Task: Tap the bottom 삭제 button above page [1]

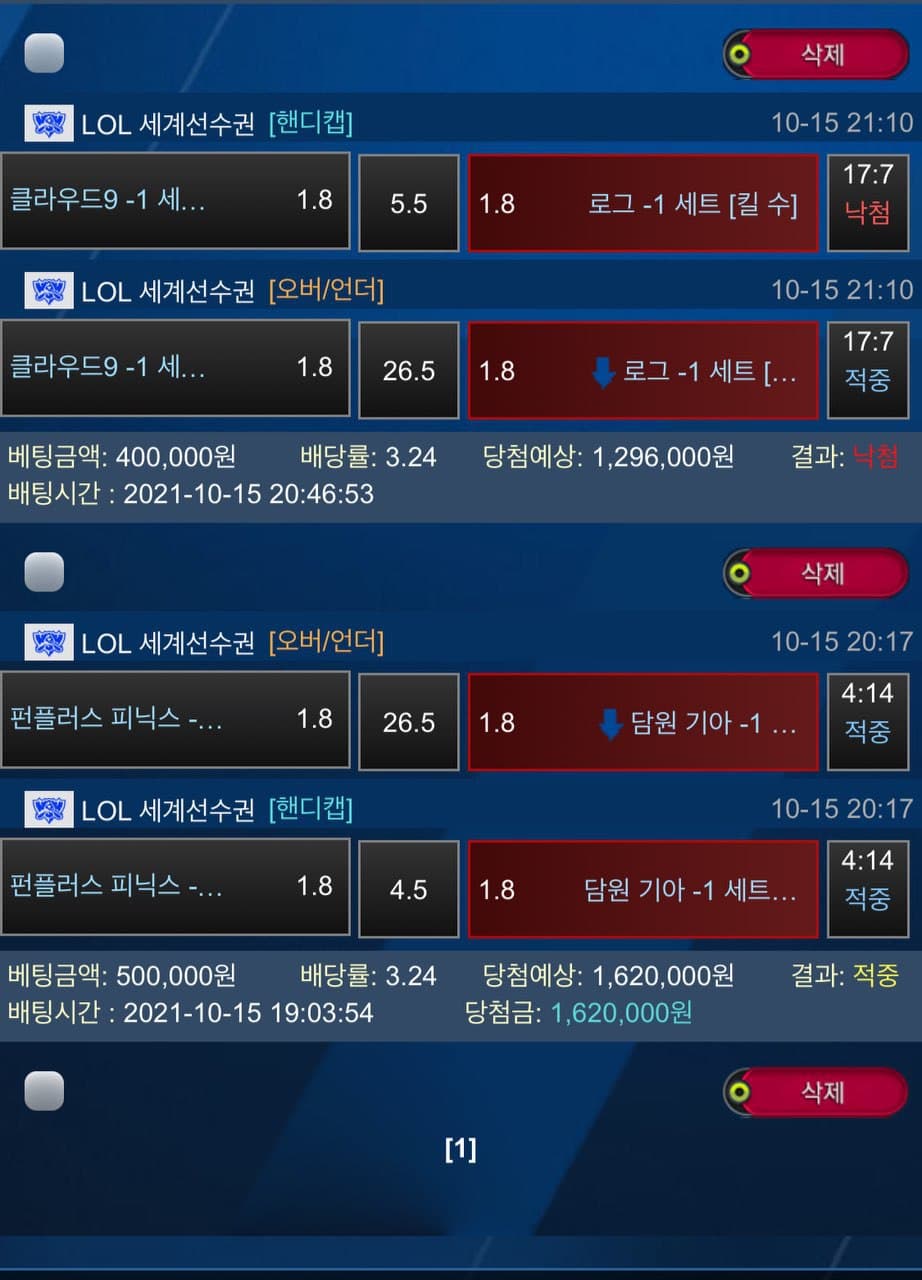Action: [x=816, y=1092]
